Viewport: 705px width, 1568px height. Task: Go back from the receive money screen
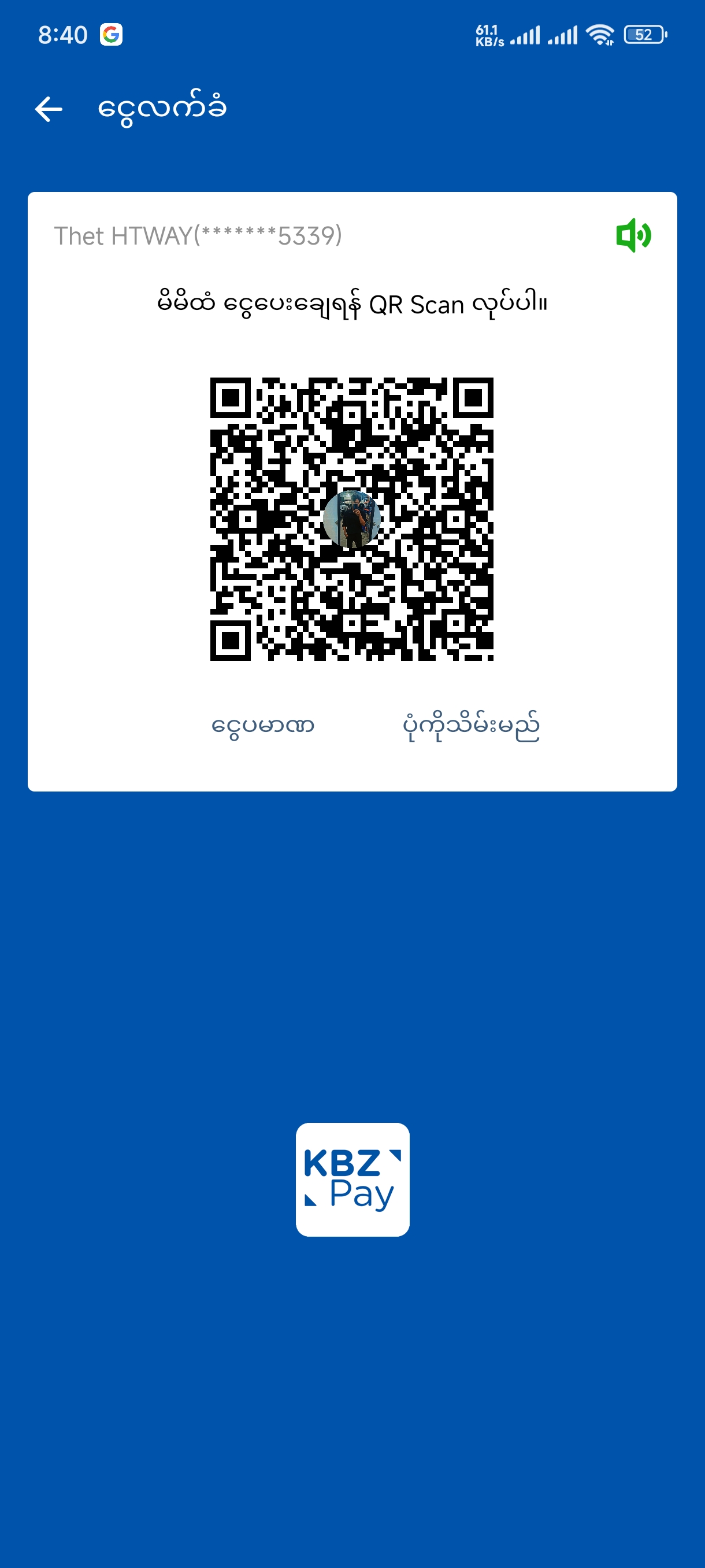[49, 109]
